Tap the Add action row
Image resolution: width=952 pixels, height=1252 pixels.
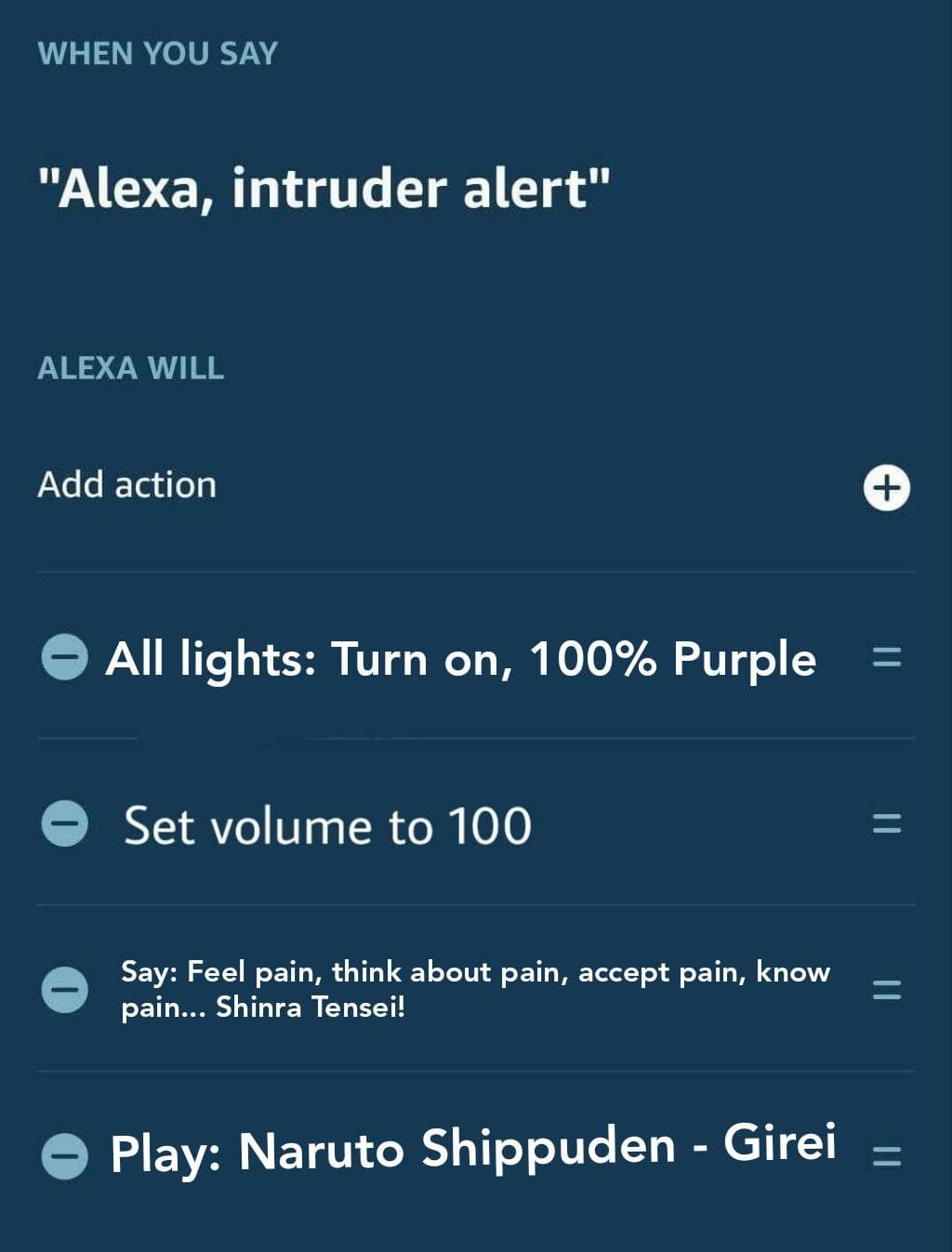click(127, 485)
